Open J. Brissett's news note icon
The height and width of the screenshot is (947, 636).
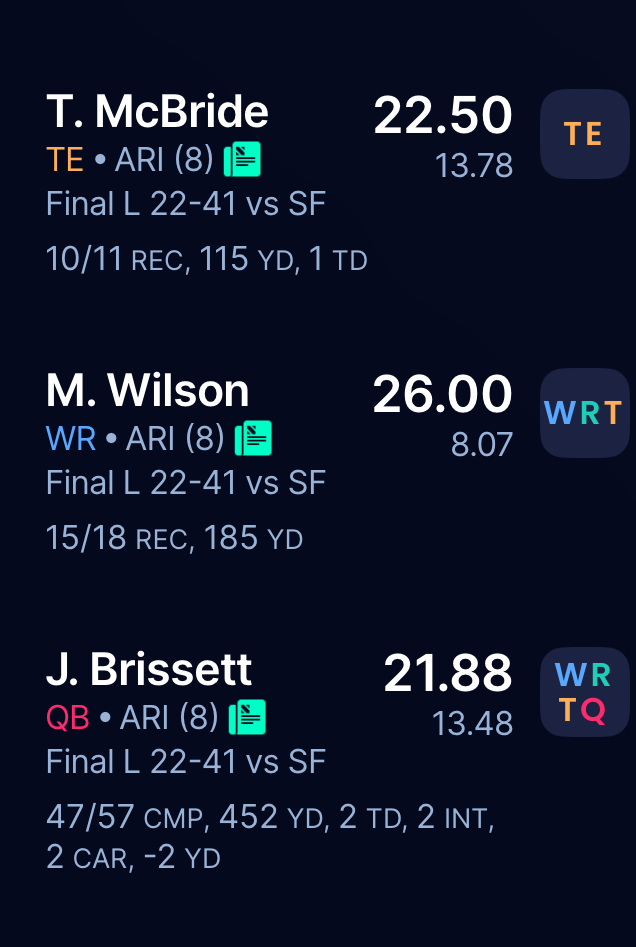(247, 717)
